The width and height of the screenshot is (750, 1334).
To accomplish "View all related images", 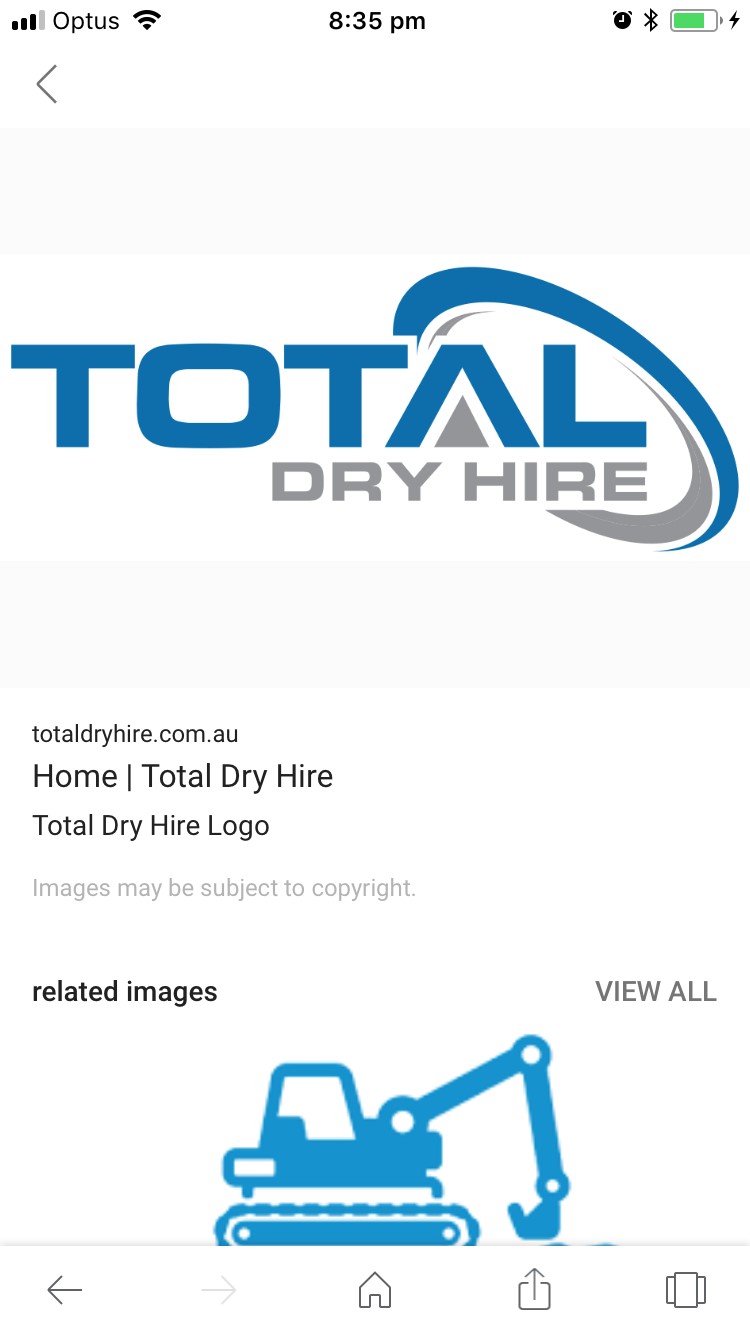I will click(656, 991).
